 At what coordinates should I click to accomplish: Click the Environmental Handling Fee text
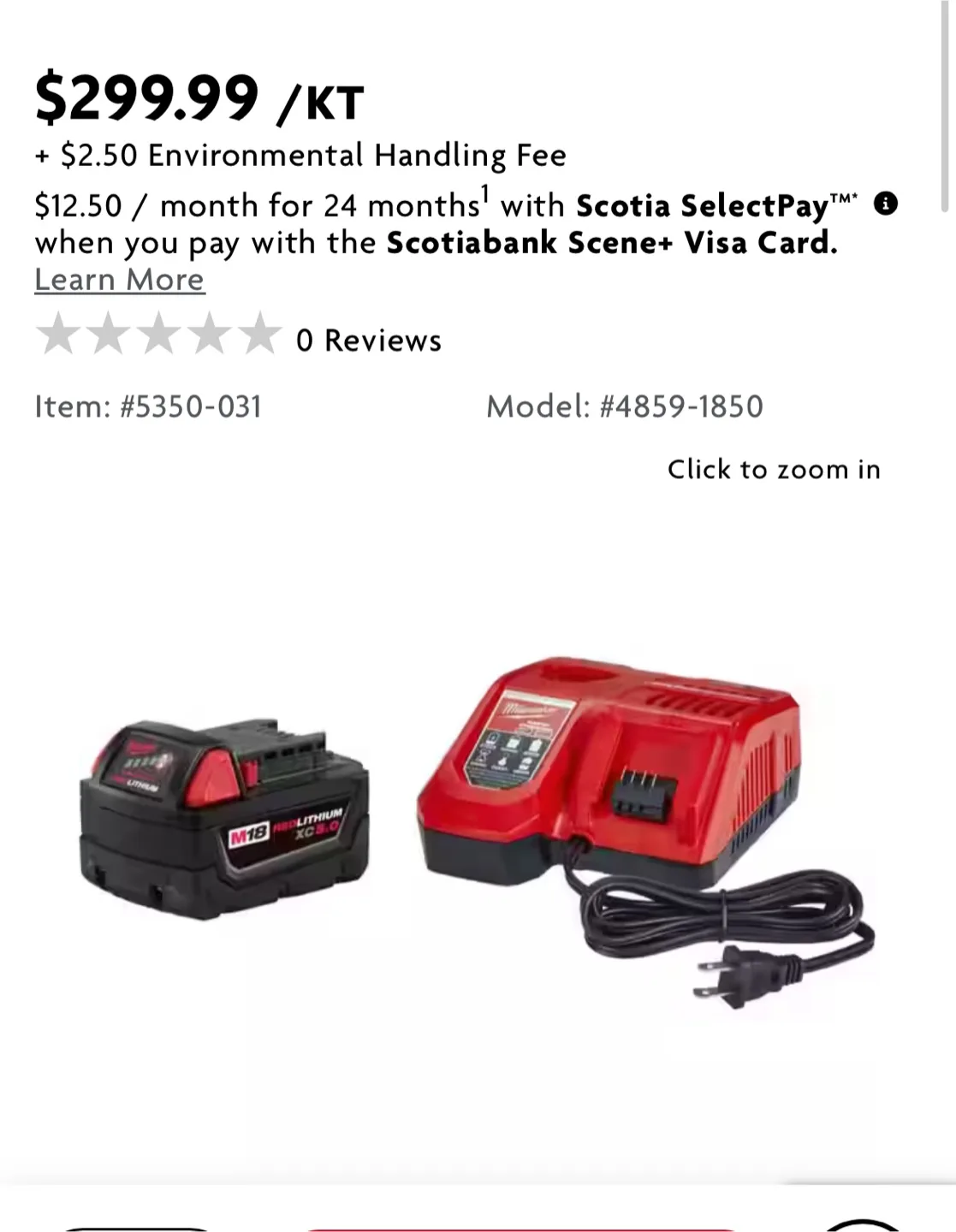coord(300,156)
